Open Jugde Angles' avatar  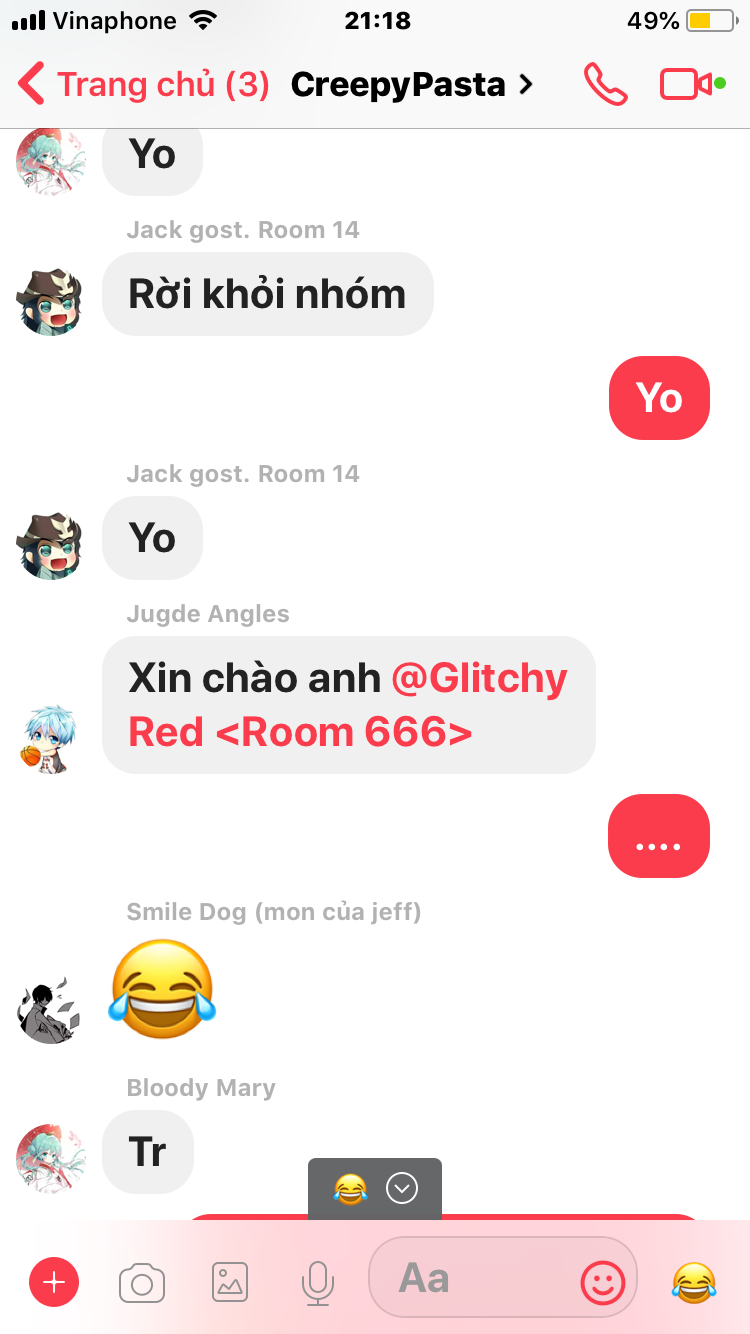pyautogui.click(x=50, y=738)
